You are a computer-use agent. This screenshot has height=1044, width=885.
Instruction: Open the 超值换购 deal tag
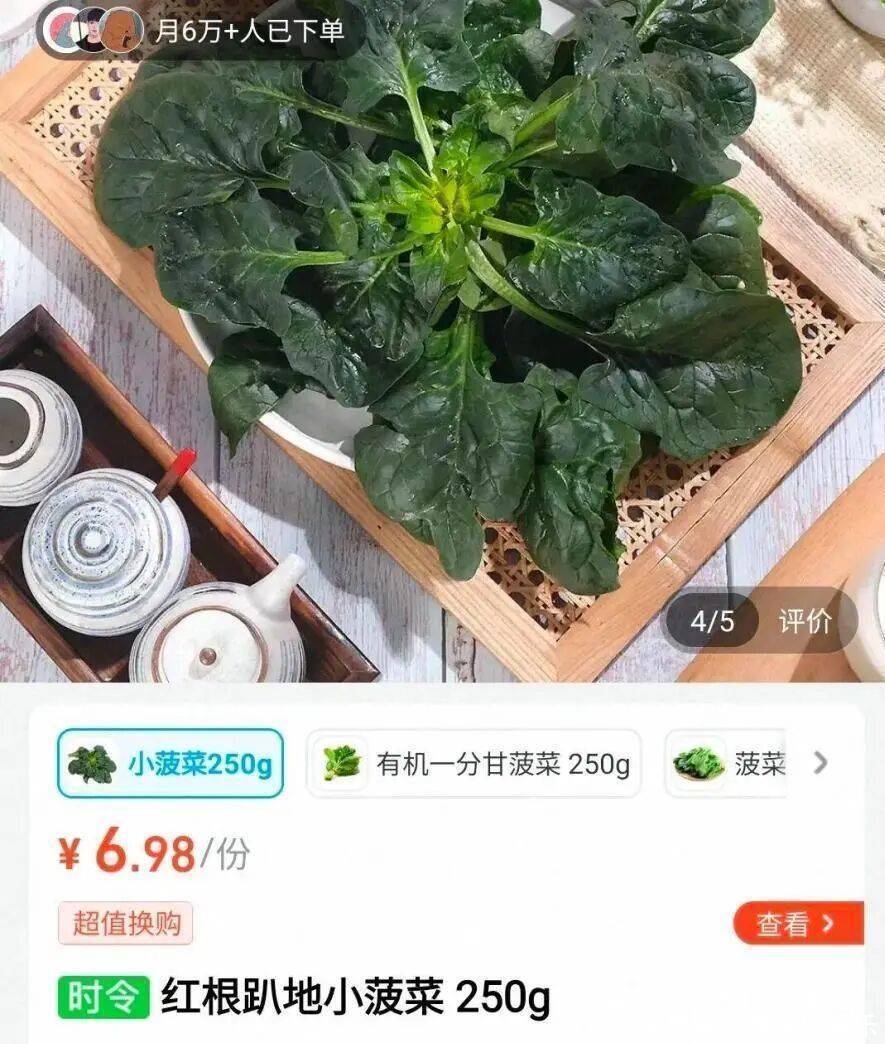pos(126,923)
